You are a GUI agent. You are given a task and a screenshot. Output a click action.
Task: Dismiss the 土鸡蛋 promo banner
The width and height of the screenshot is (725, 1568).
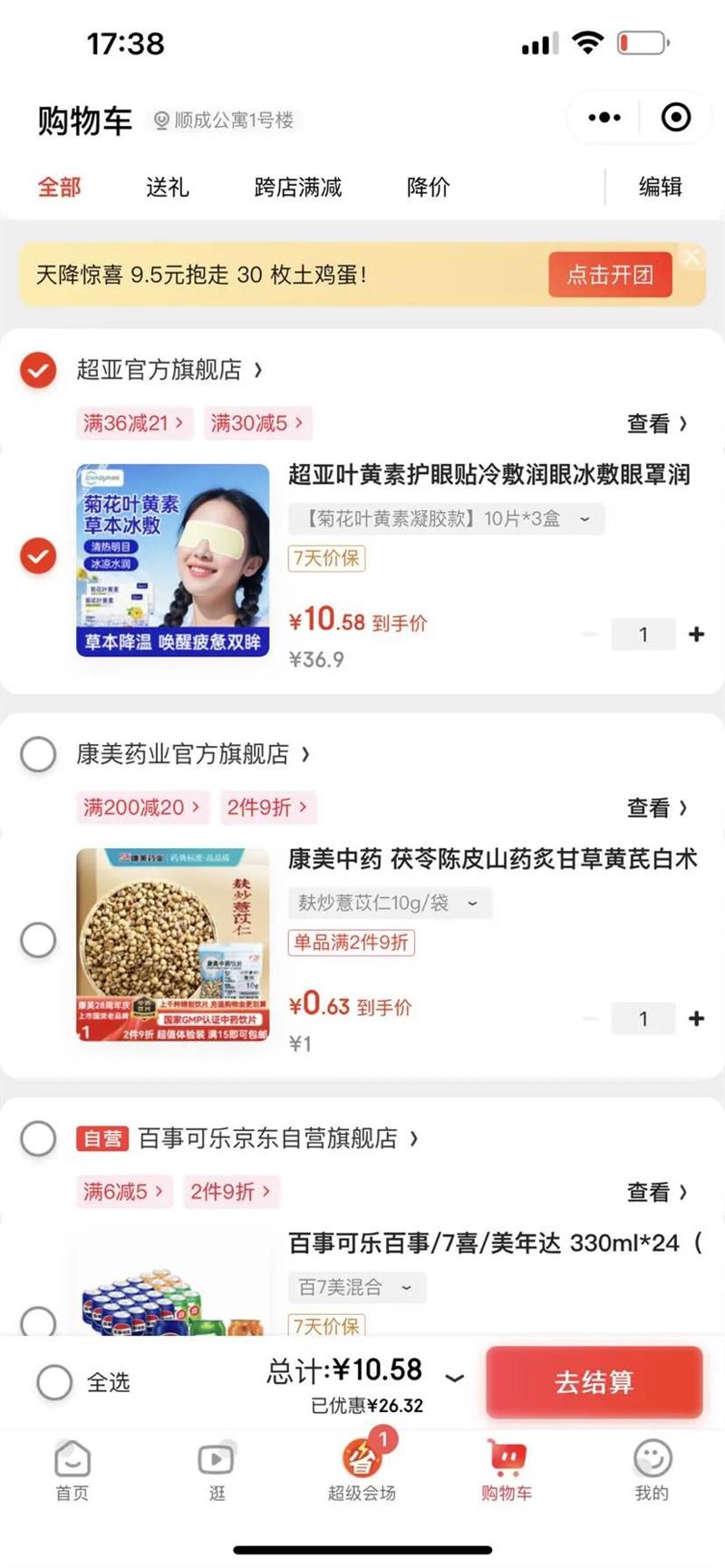(692, 257)
